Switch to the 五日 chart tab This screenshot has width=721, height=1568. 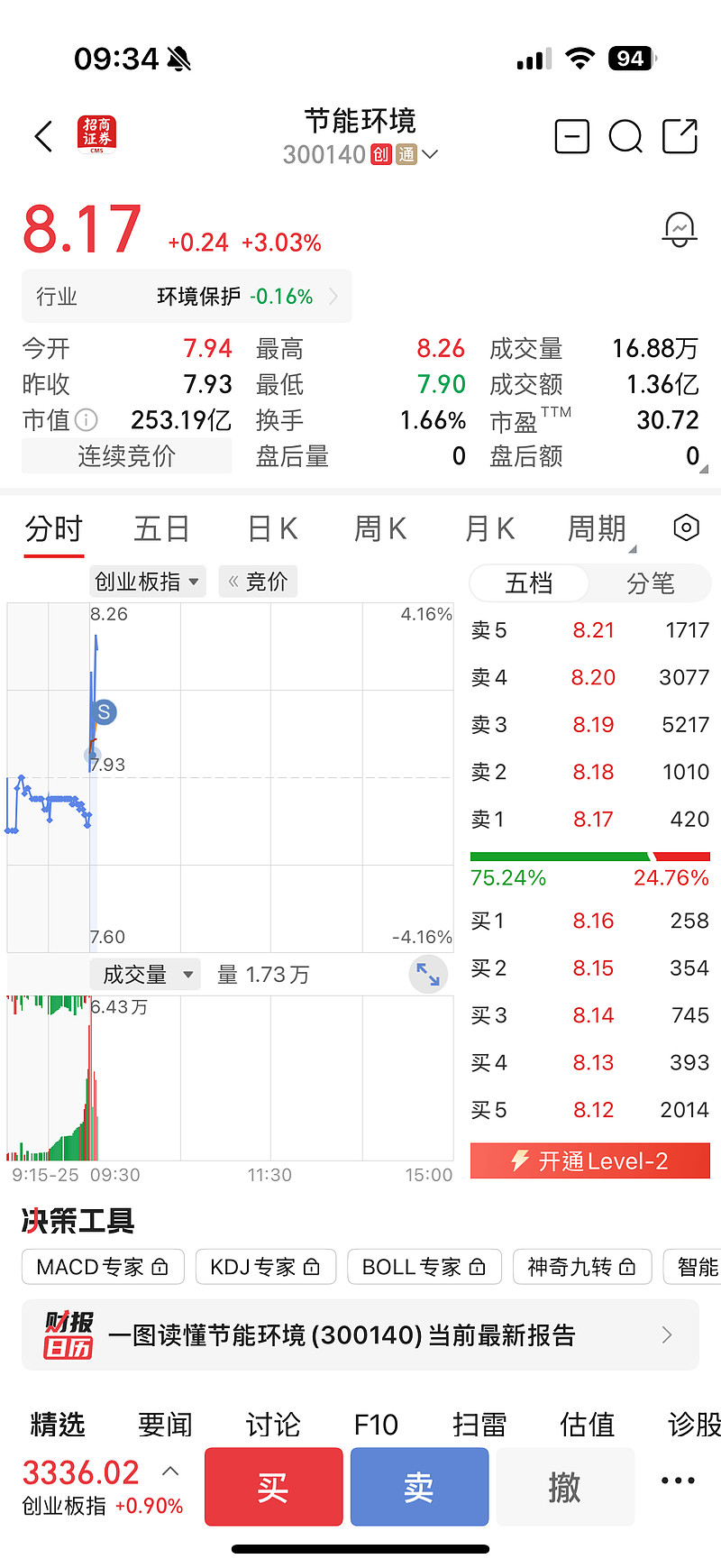tap(161, 529)
